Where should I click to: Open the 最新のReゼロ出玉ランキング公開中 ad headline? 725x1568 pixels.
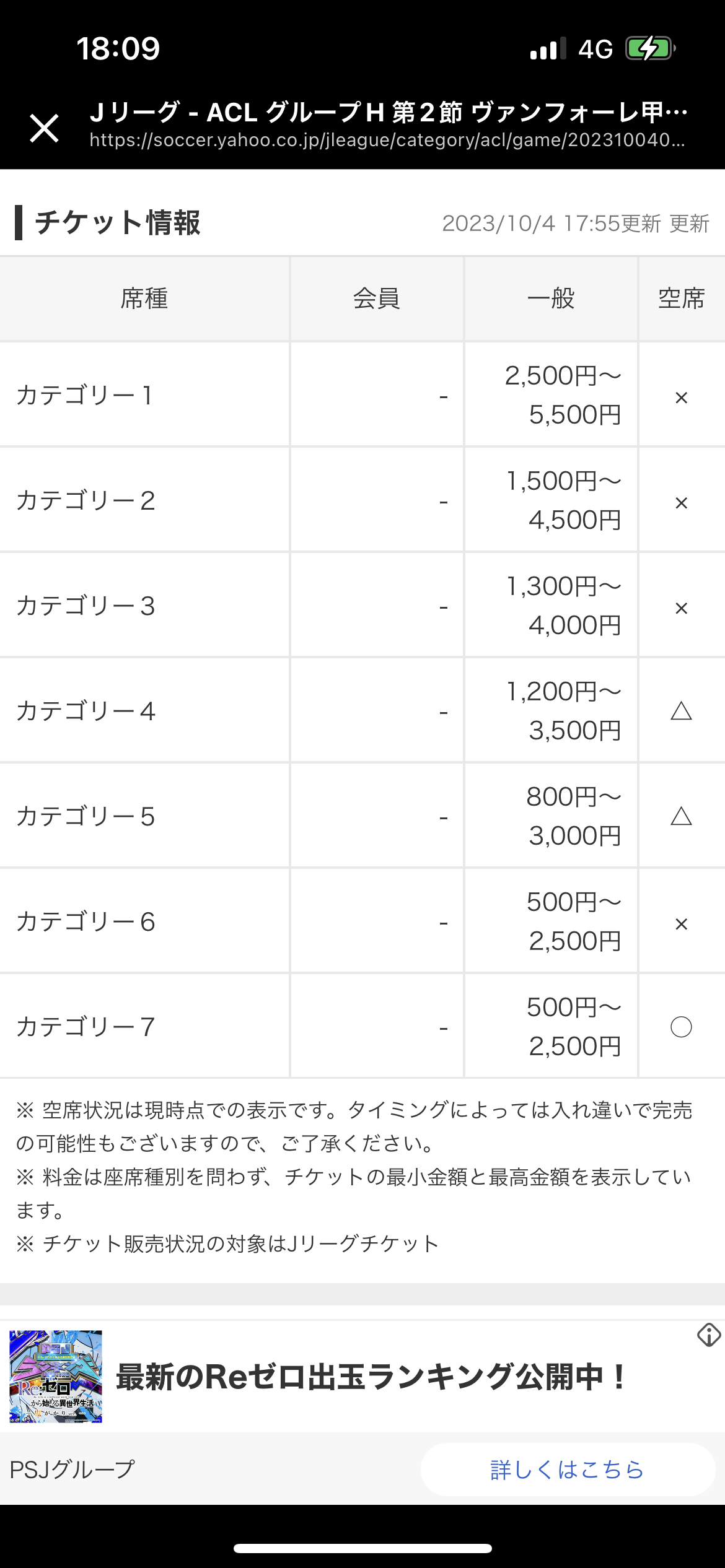click(x=372, y=1377)
